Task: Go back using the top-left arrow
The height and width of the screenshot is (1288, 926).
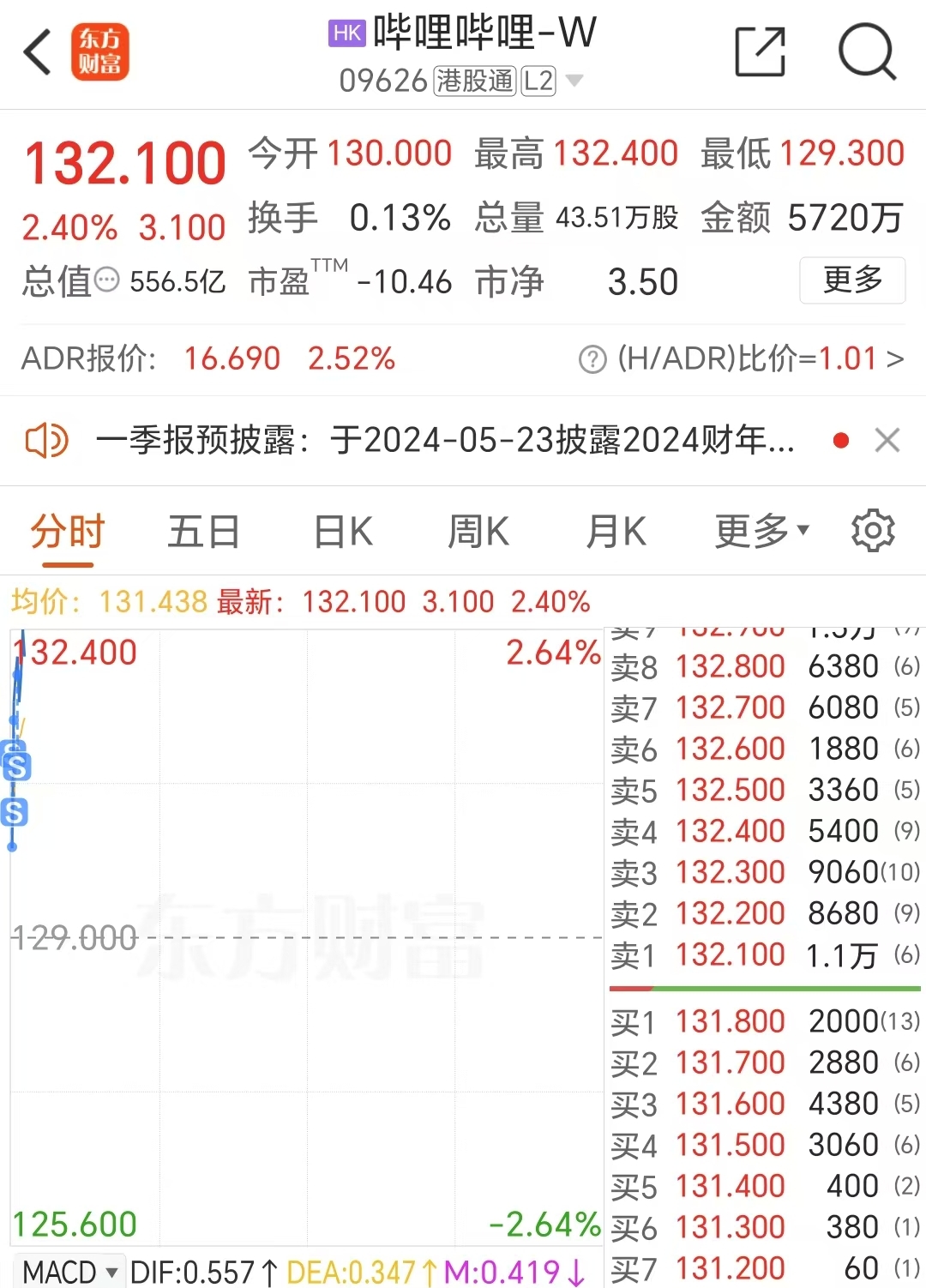Action: tap(38, 52)
